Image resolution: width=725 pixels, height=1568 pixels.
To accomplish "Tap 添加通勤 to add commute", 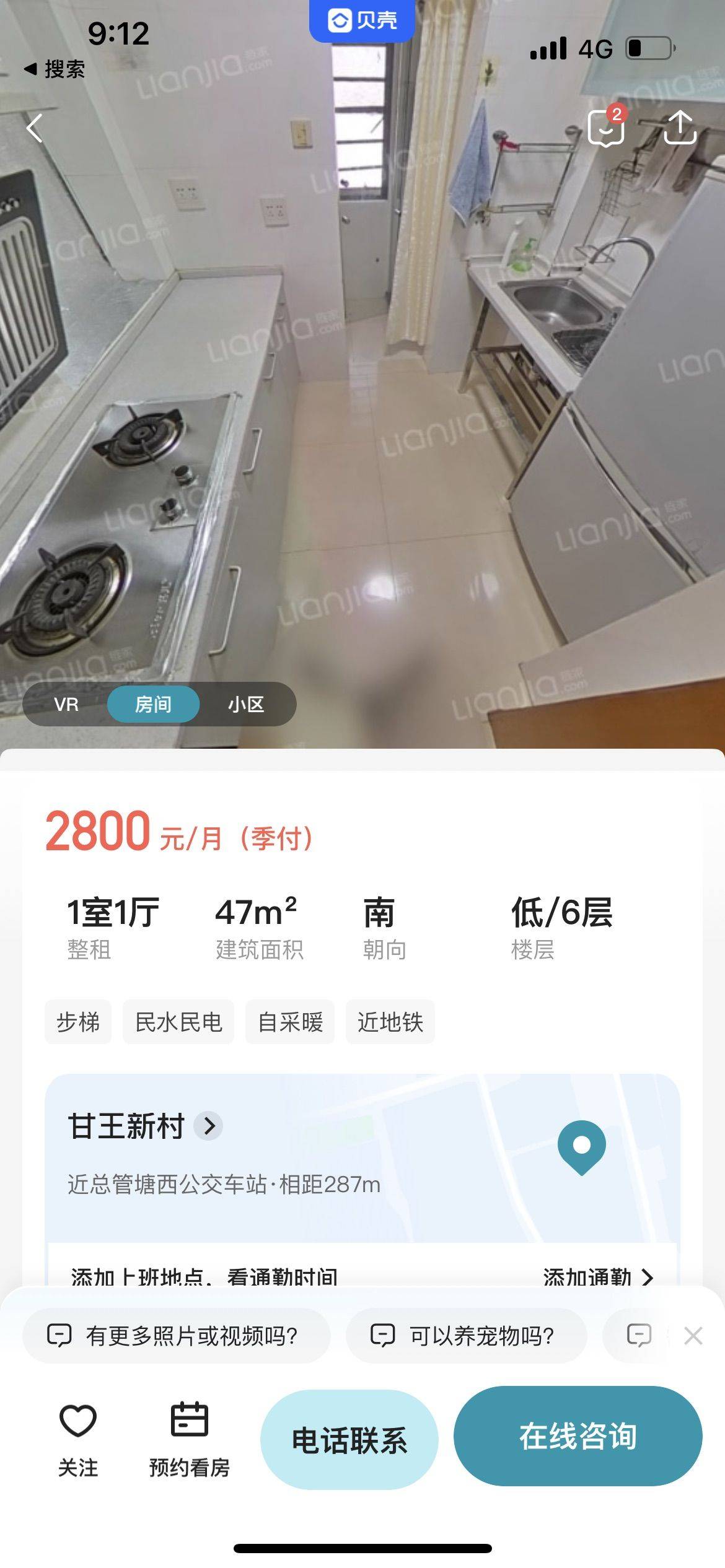I will tap(597, 1276).
